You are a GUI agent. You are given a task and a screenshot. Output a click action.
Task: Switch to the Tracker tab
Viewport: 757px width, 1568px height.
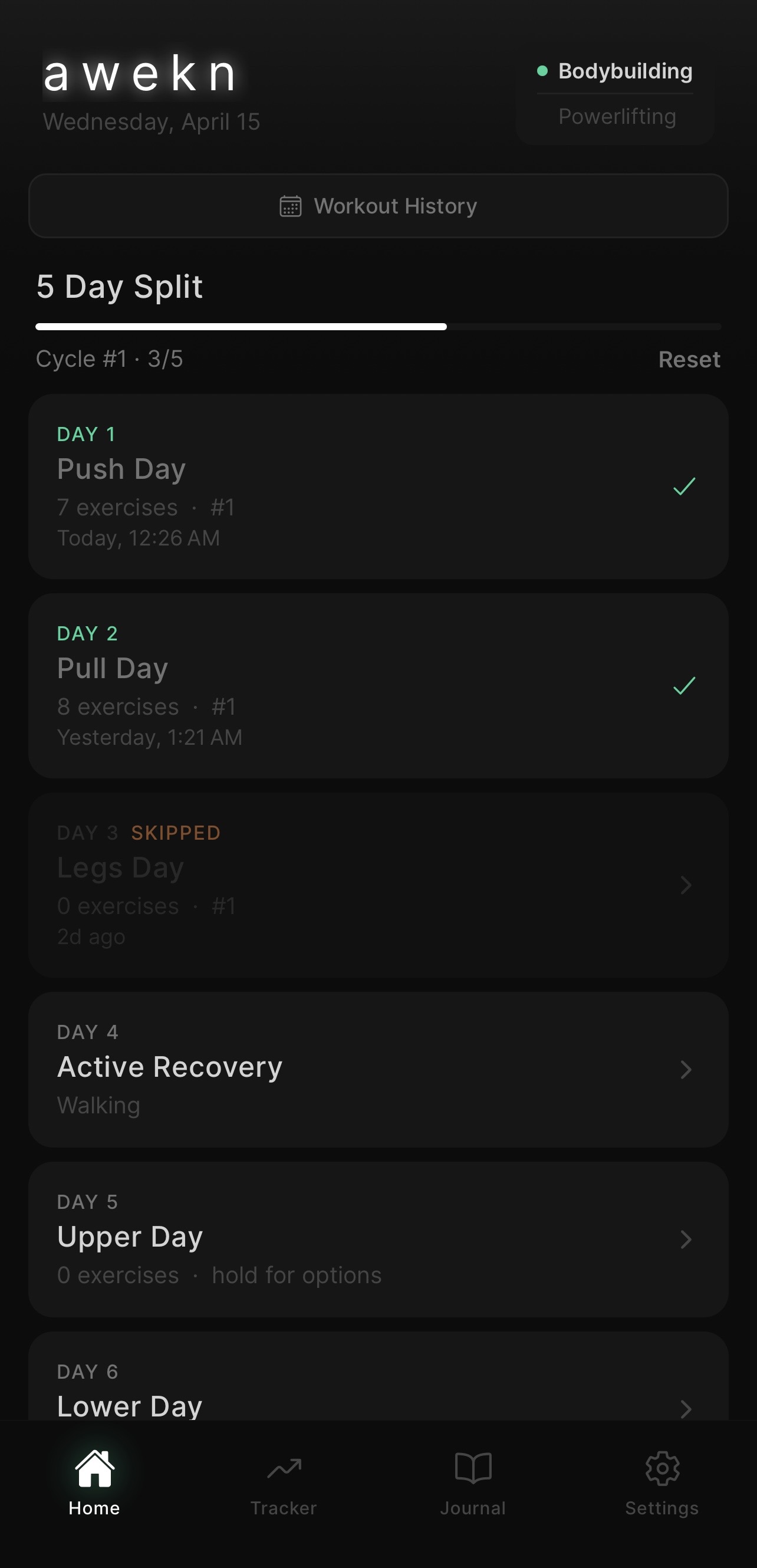tap(284, 1481)
